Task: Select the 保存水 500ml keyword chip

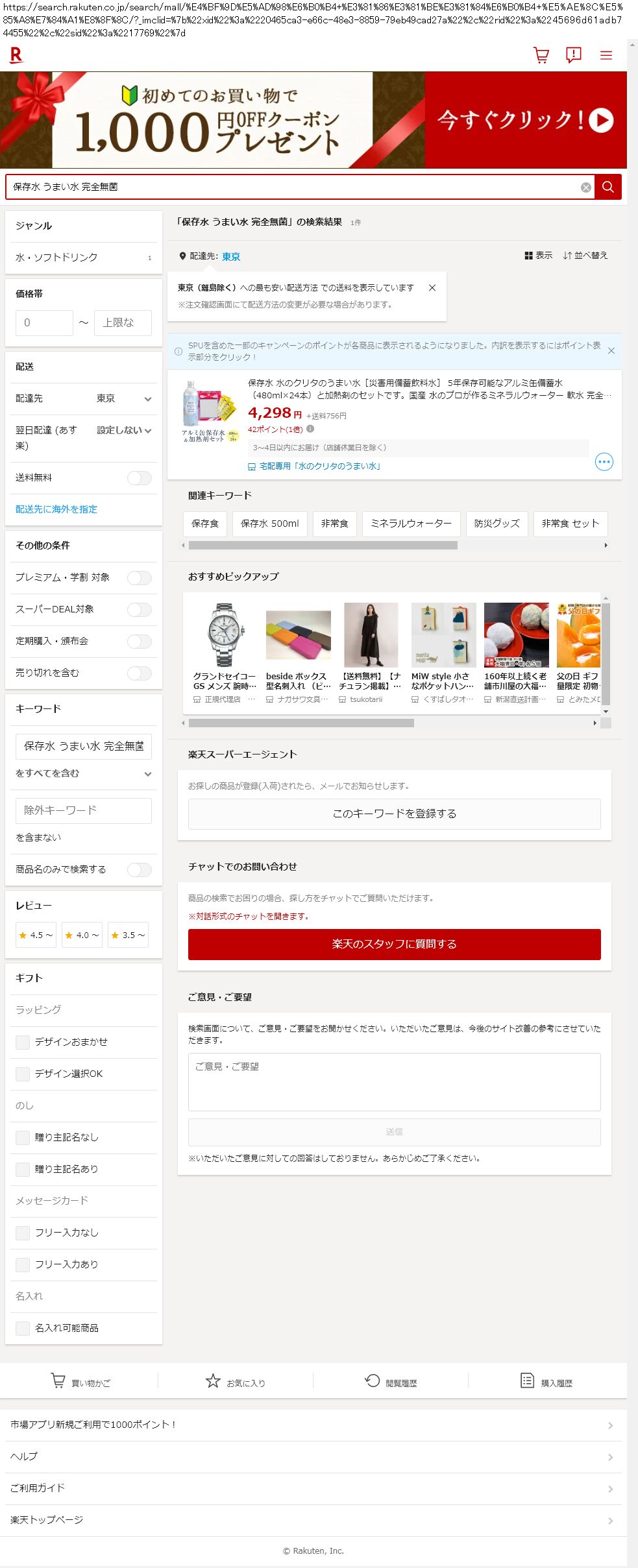Action: 270,524
